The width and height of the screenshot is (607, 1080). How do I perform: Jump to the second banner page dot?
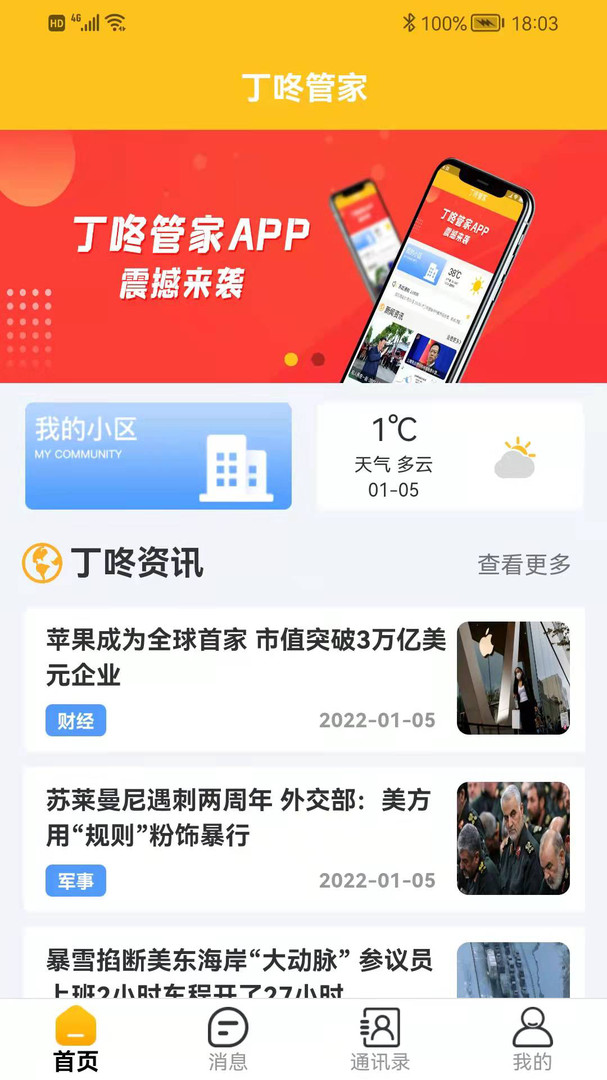318,359
